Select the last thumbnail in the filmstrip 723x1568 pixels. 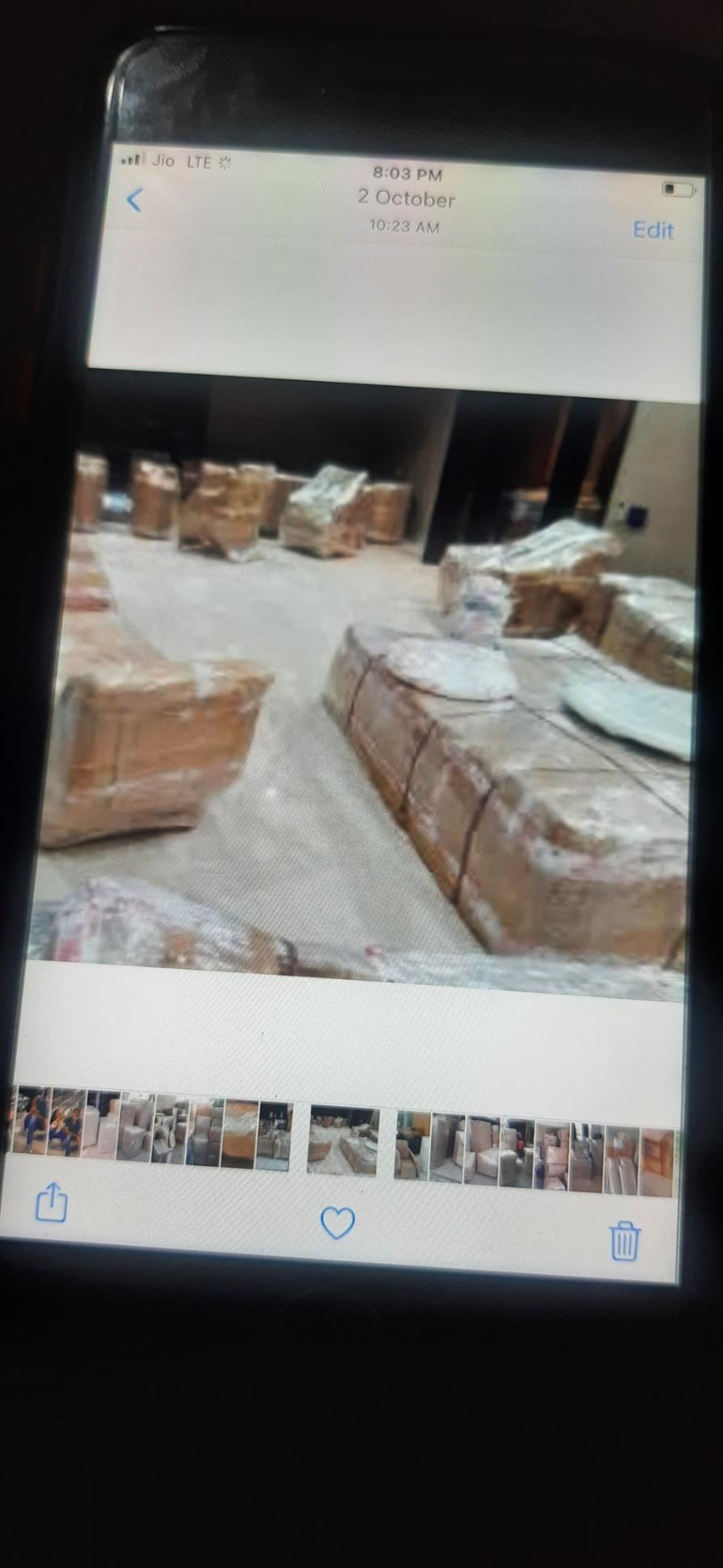657,1159
